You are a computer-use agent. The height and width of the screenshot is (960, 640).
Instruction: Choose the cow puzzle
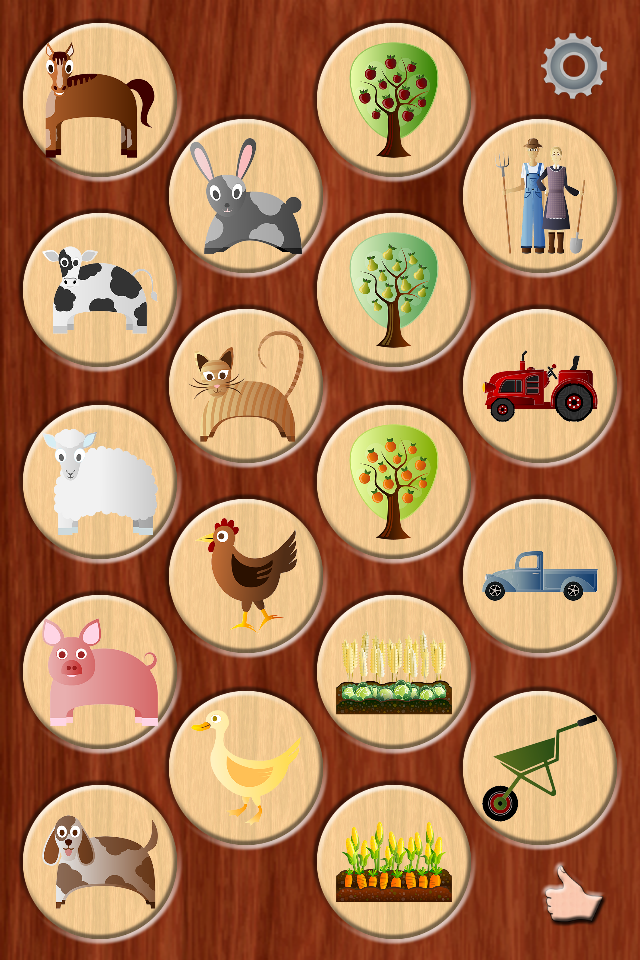pyautogui.click(x=99, y=290)
